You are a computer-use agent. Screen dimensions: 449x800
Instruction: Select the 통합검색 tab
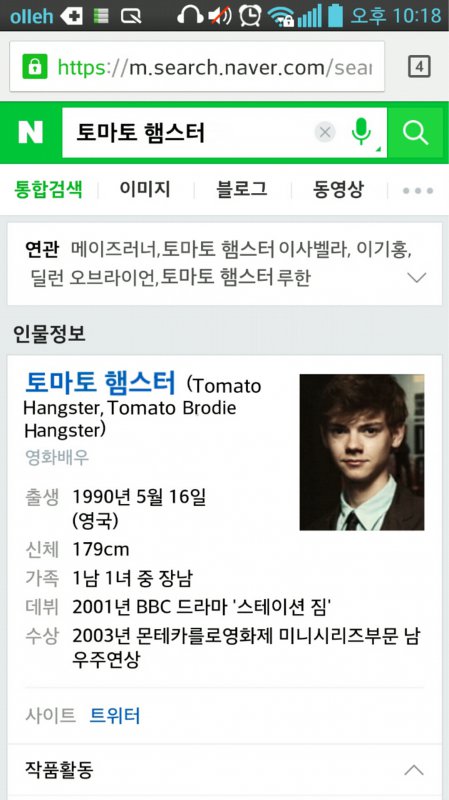pos(48,189)
